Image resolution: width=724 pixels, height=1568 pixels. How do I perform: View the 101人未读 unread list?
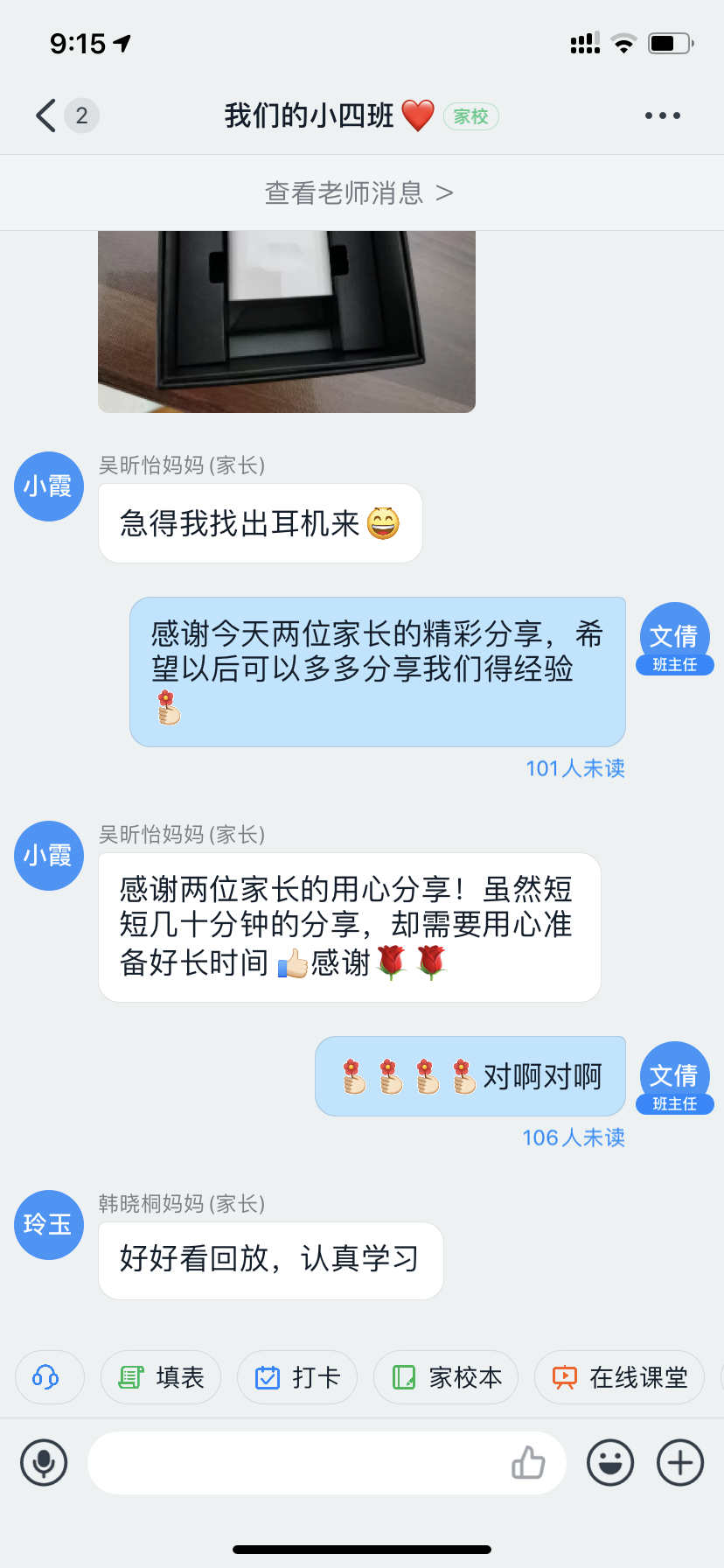pyautogui.click(x=575, y=768)
